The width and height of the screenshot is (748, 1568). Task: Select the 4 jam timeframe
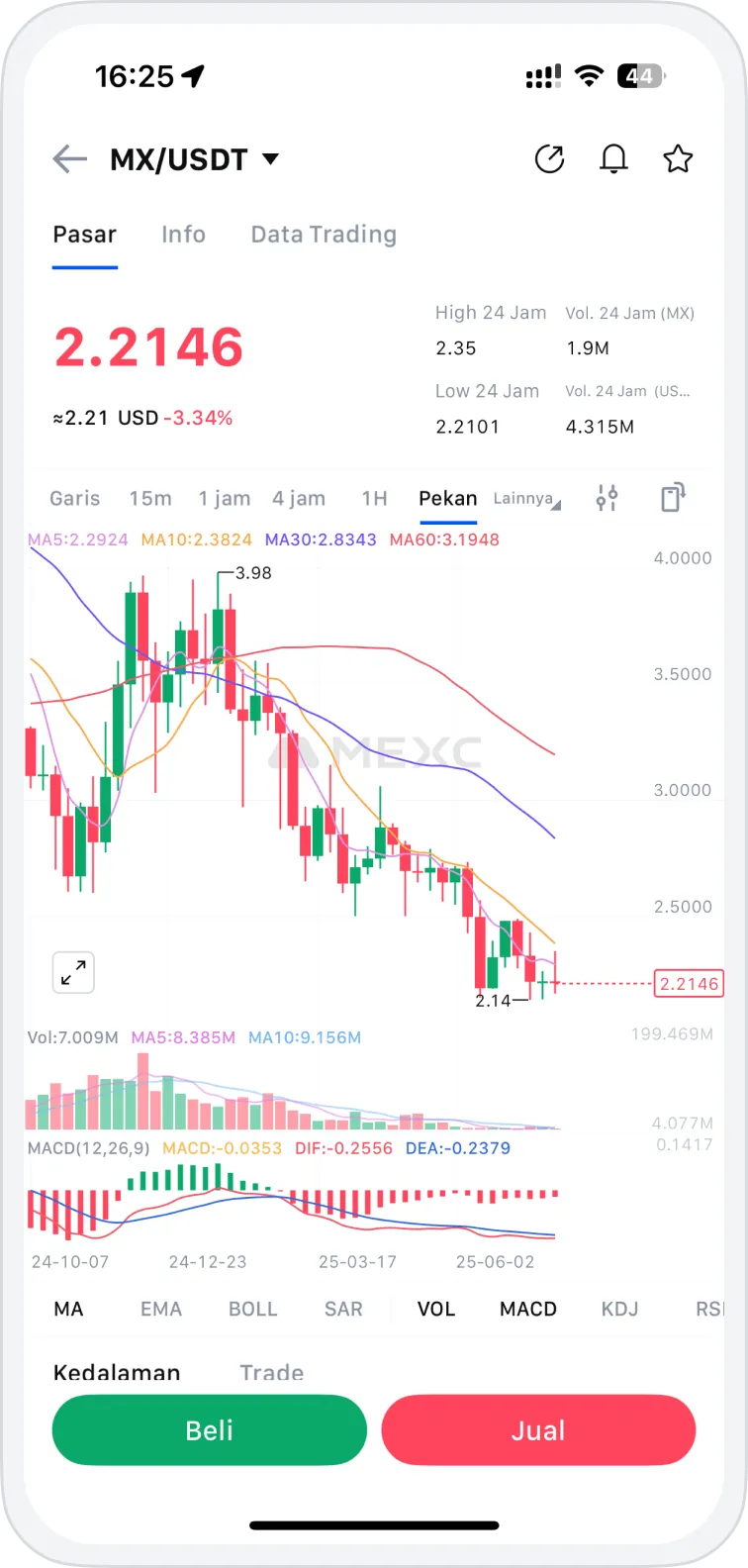[299, 498]
